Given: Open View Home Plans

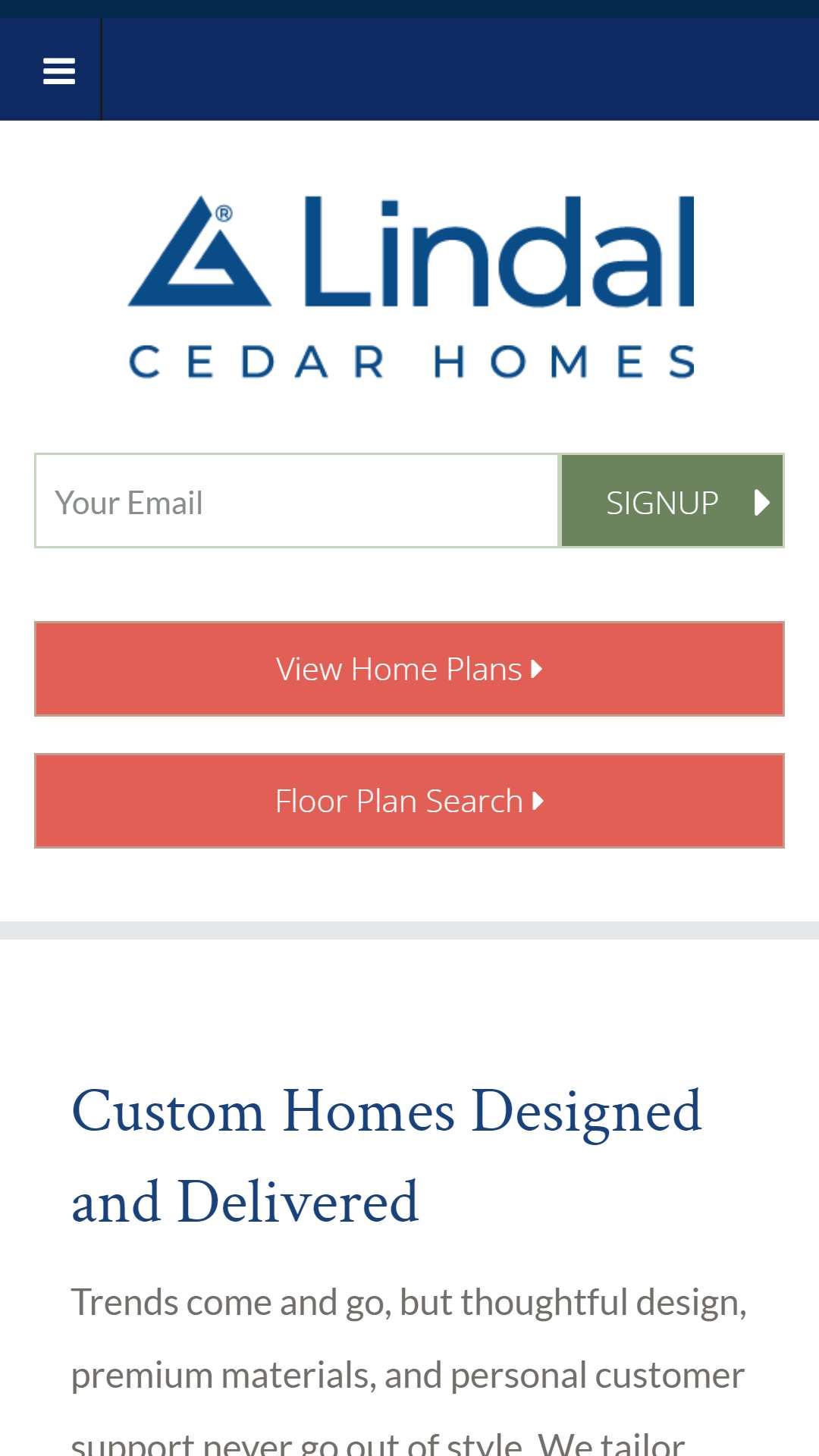Looking at the screenshot, I should 409,669.
